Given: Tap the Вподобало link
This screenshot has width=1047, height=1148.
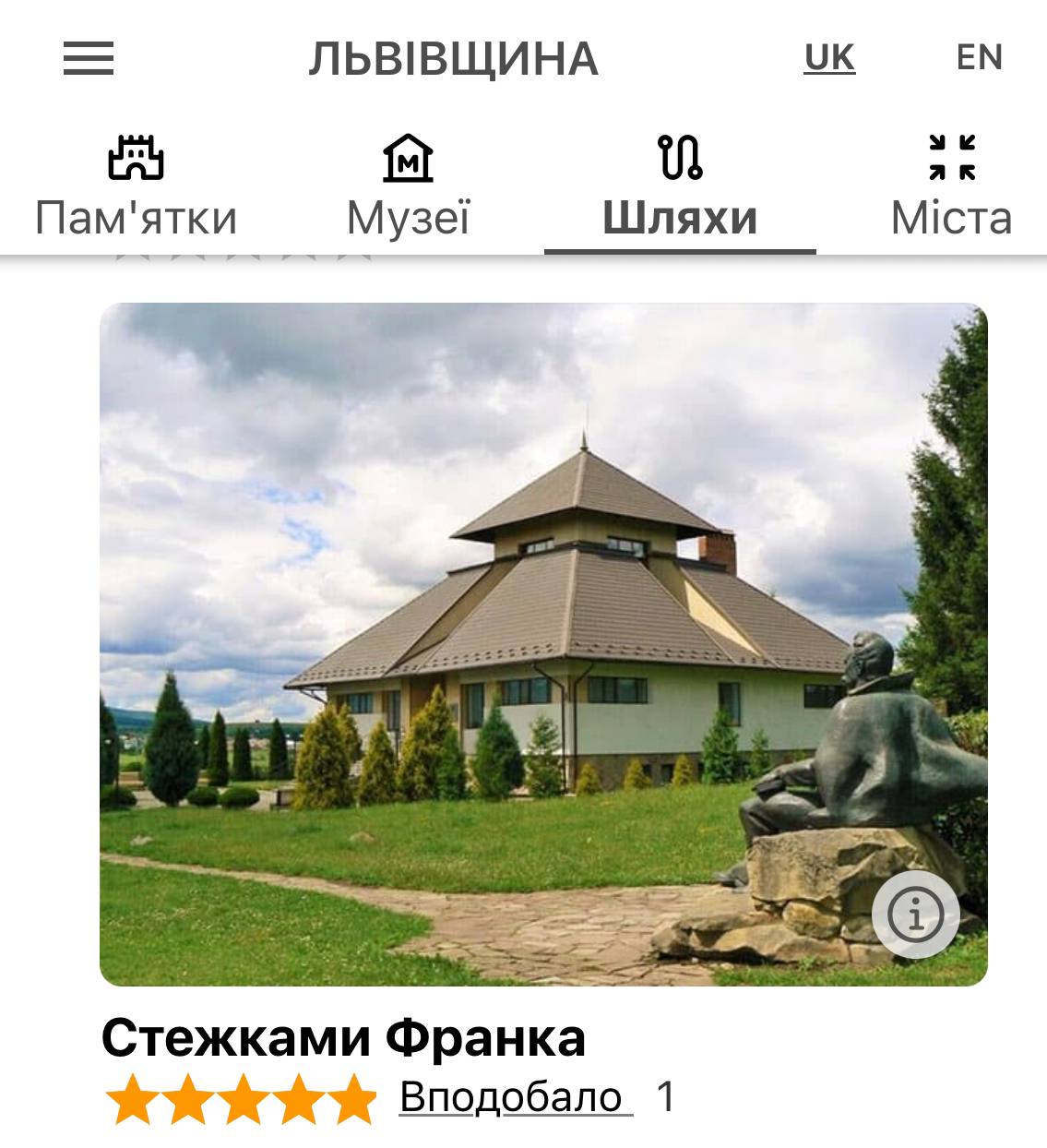Looking at the screenshot, I should [x=515, y=1097].
